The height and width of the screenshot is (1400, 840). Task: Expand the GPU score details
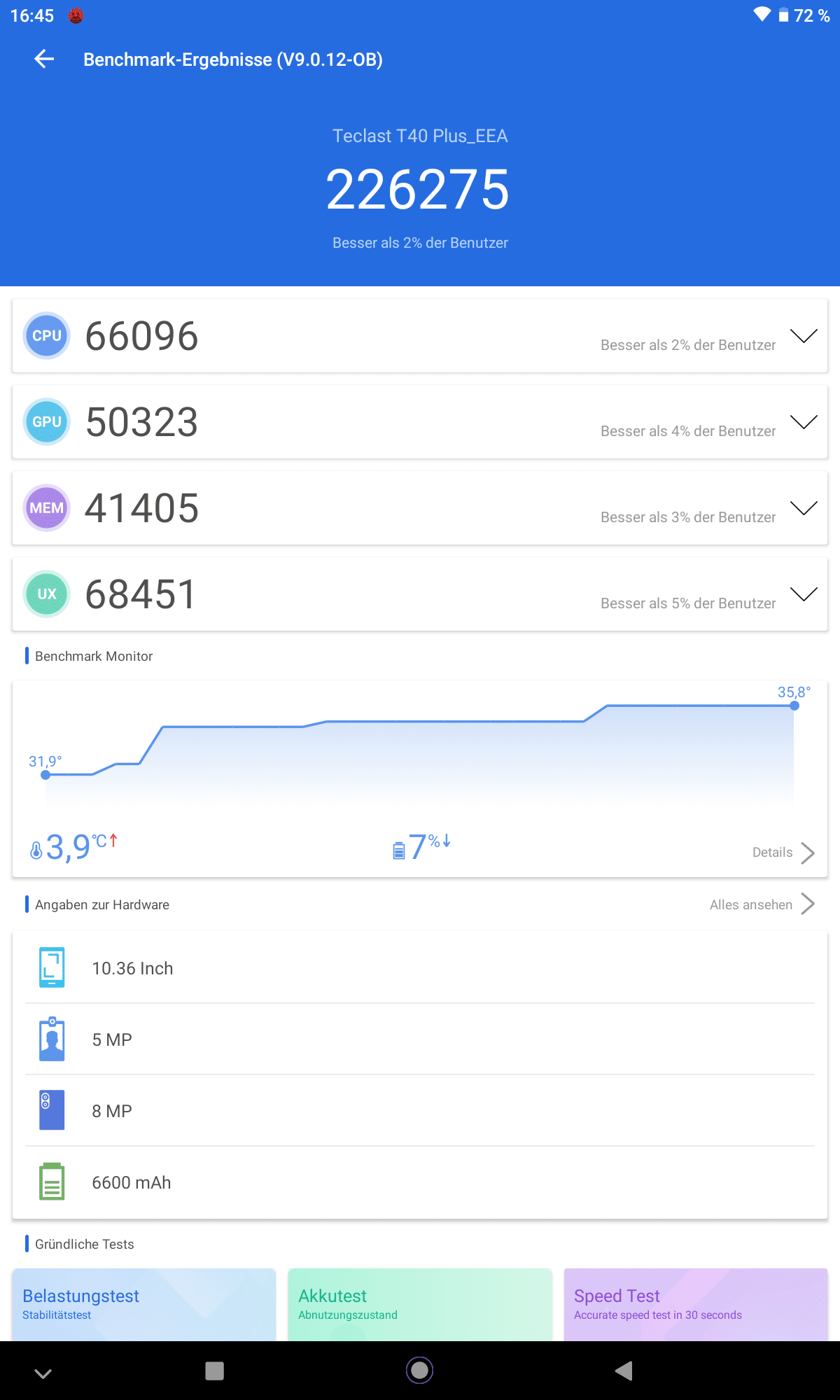(804, 422)
